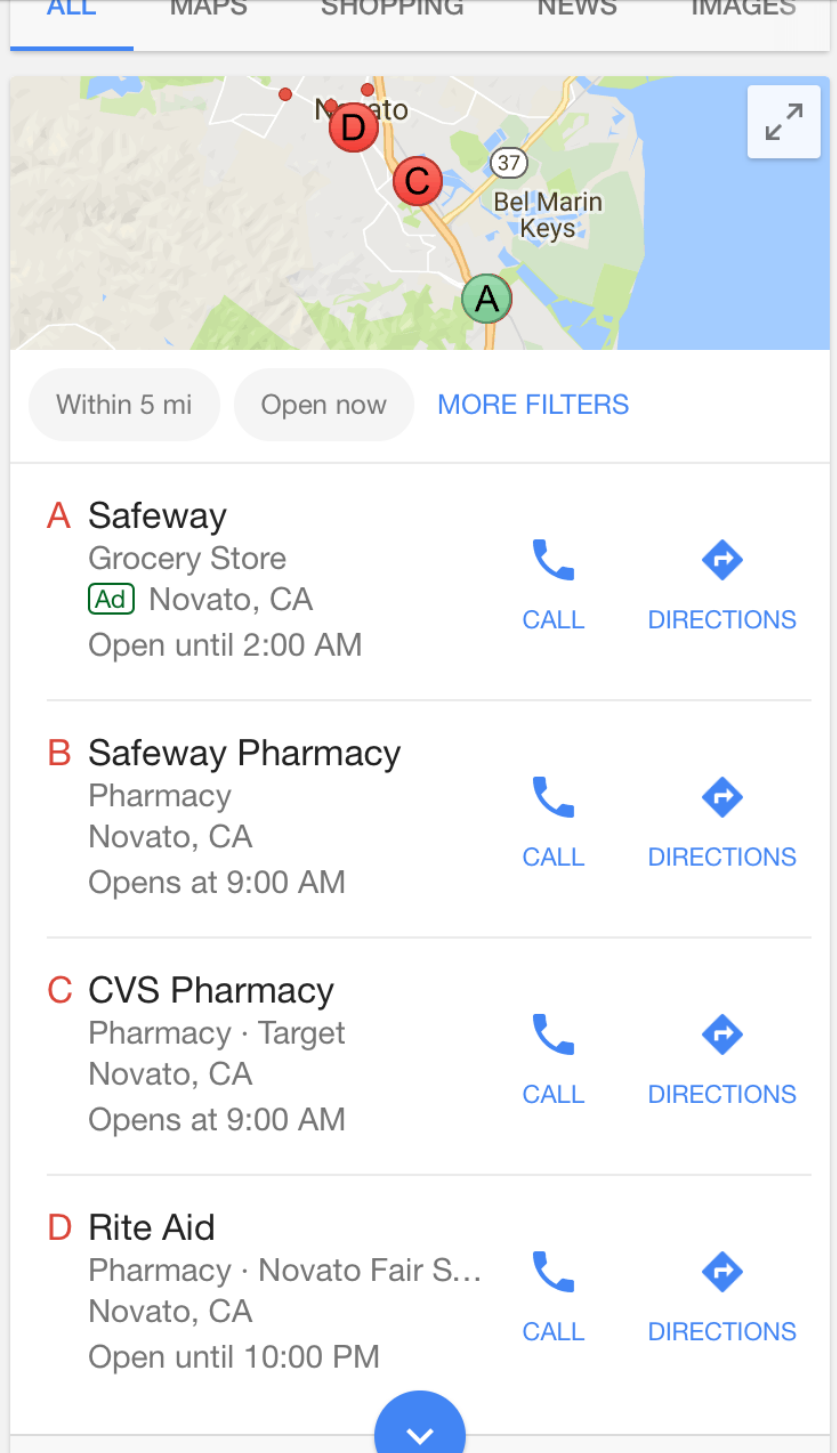This screenshot has width=837, height=1453.
Task: Tap map pin C
Action: click(417, 181)
